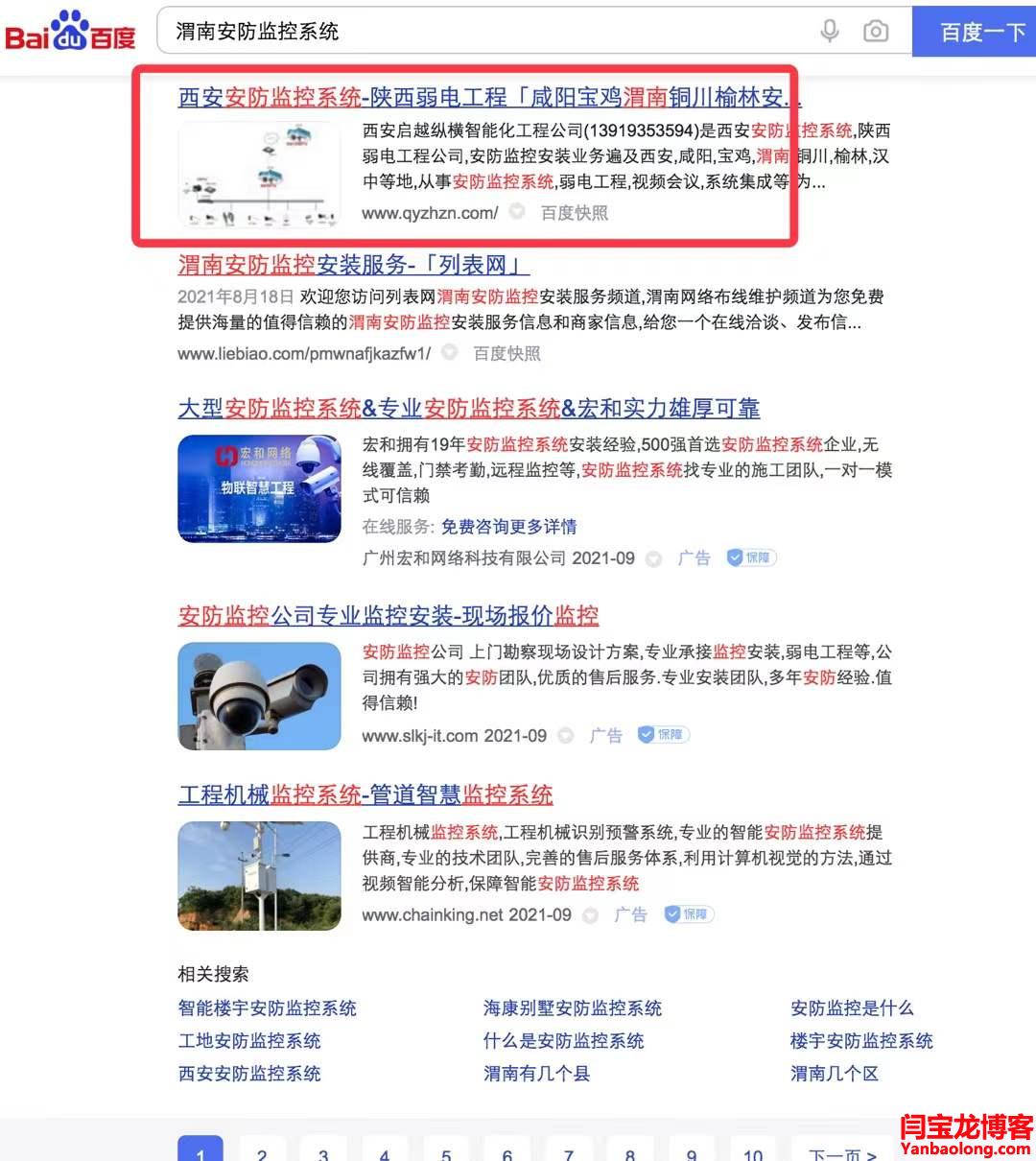The image size is (1036, 1161).
Task: Open the 工程机械监控系统-管道智慧监控系统 result
Action: [365, 795]
